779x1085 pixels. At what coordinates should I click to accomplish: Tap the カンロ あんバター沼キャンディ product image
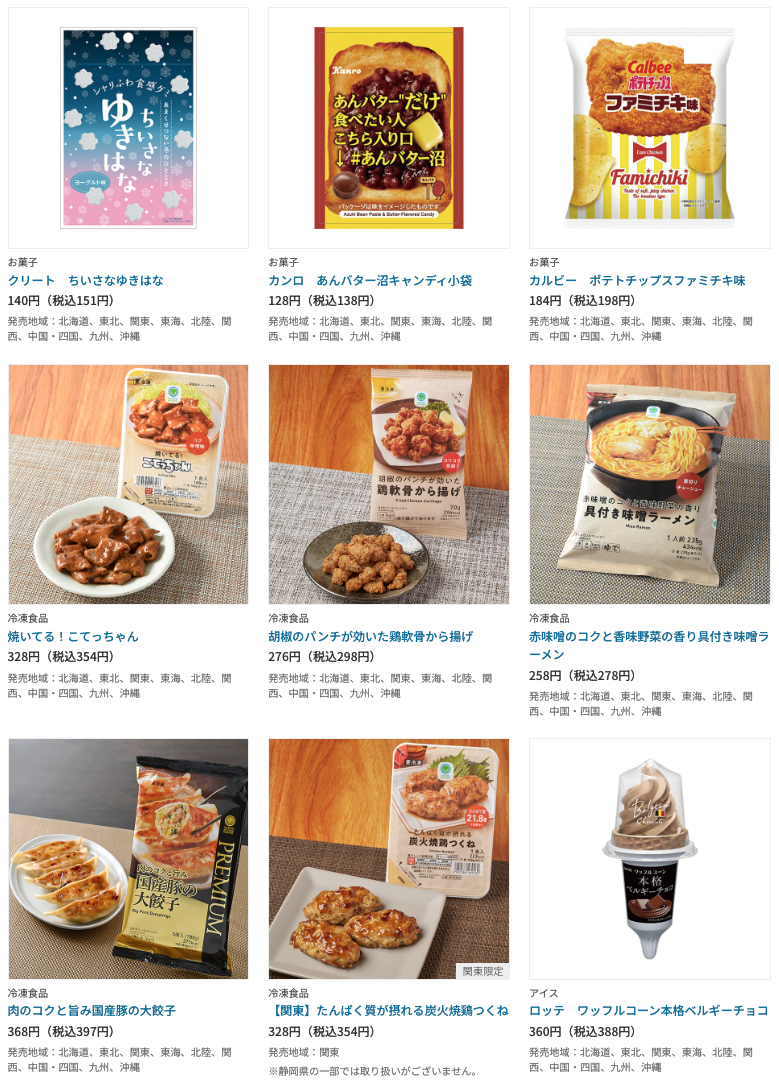click(389, 128)
